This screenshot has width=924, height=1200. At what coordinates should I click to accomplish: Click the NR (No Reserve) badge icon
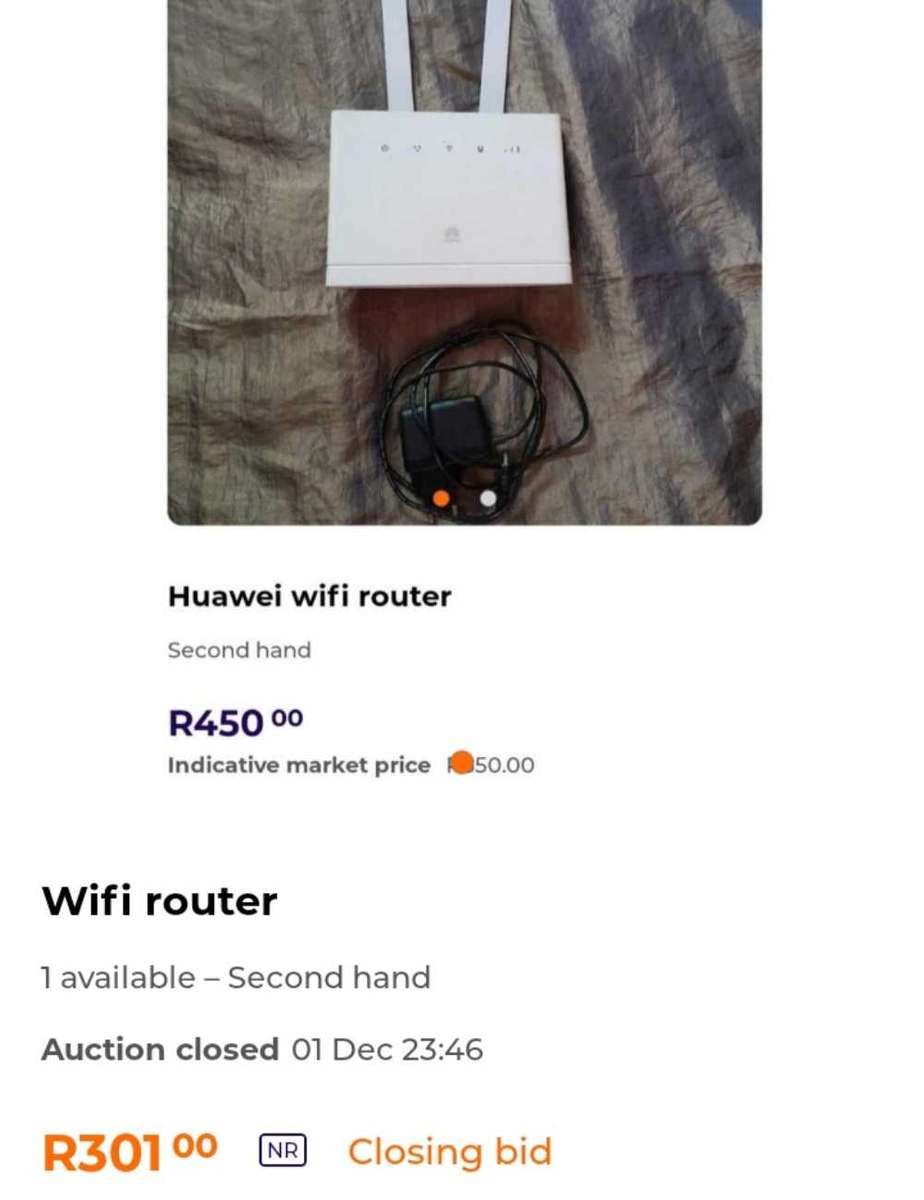282,1150
